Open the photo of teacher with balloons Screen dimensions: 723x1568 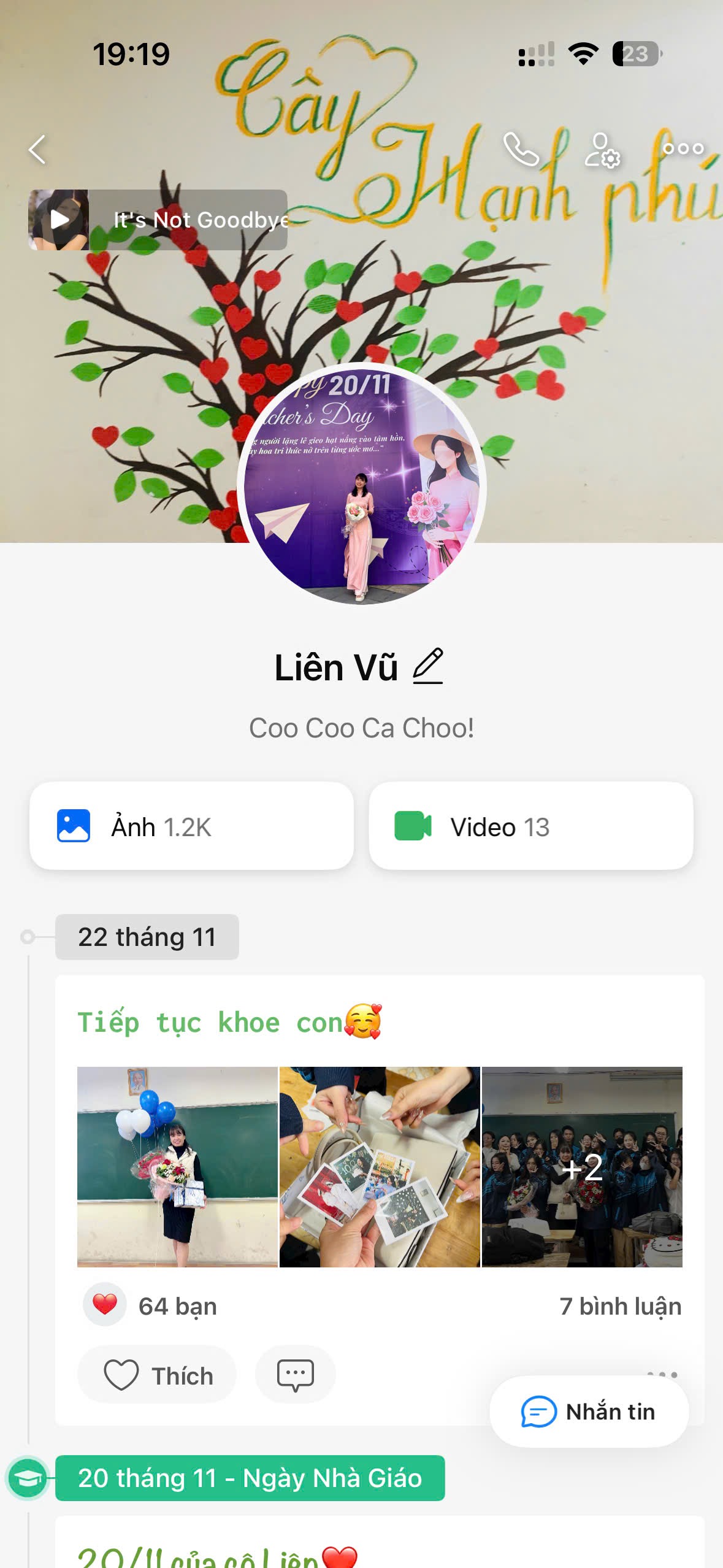pos(177,1167)
